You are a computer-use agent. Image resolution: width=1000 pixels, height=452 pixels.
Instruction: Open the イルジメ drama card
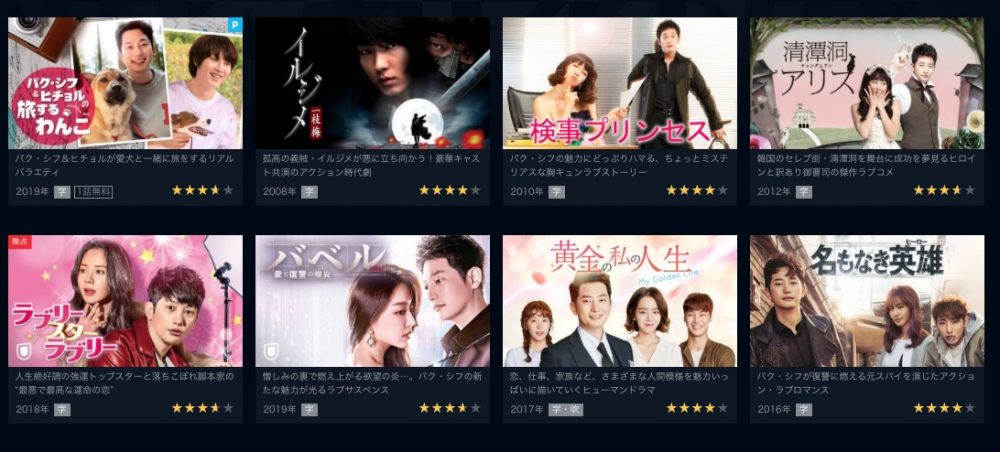(x=372, y=83)
